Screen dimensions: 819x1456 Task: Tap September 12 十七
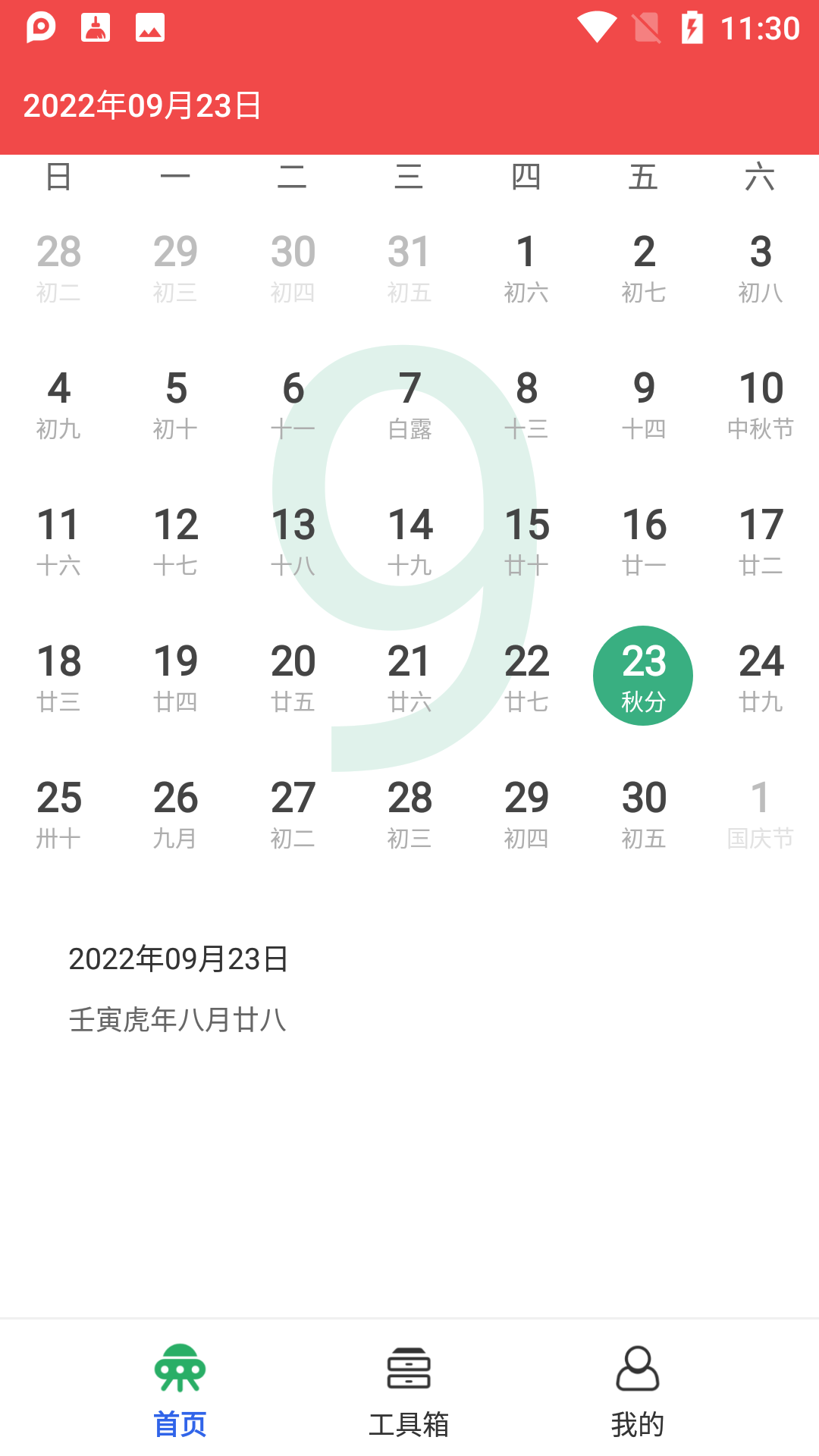[x=176, y=540]
